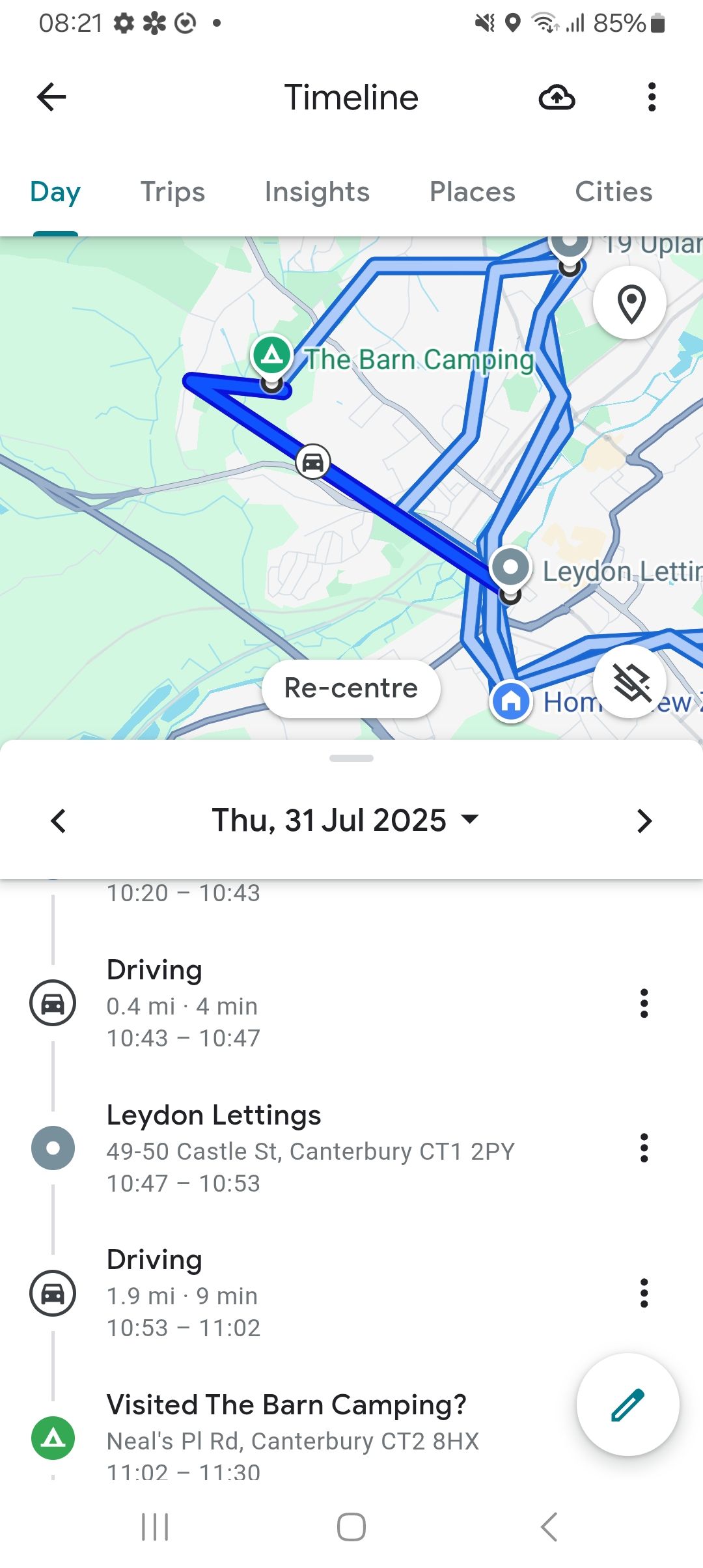Open options for the 0.4 mi driving entry
Screen dimensions: 703x1568
(x=644, y=1003)
